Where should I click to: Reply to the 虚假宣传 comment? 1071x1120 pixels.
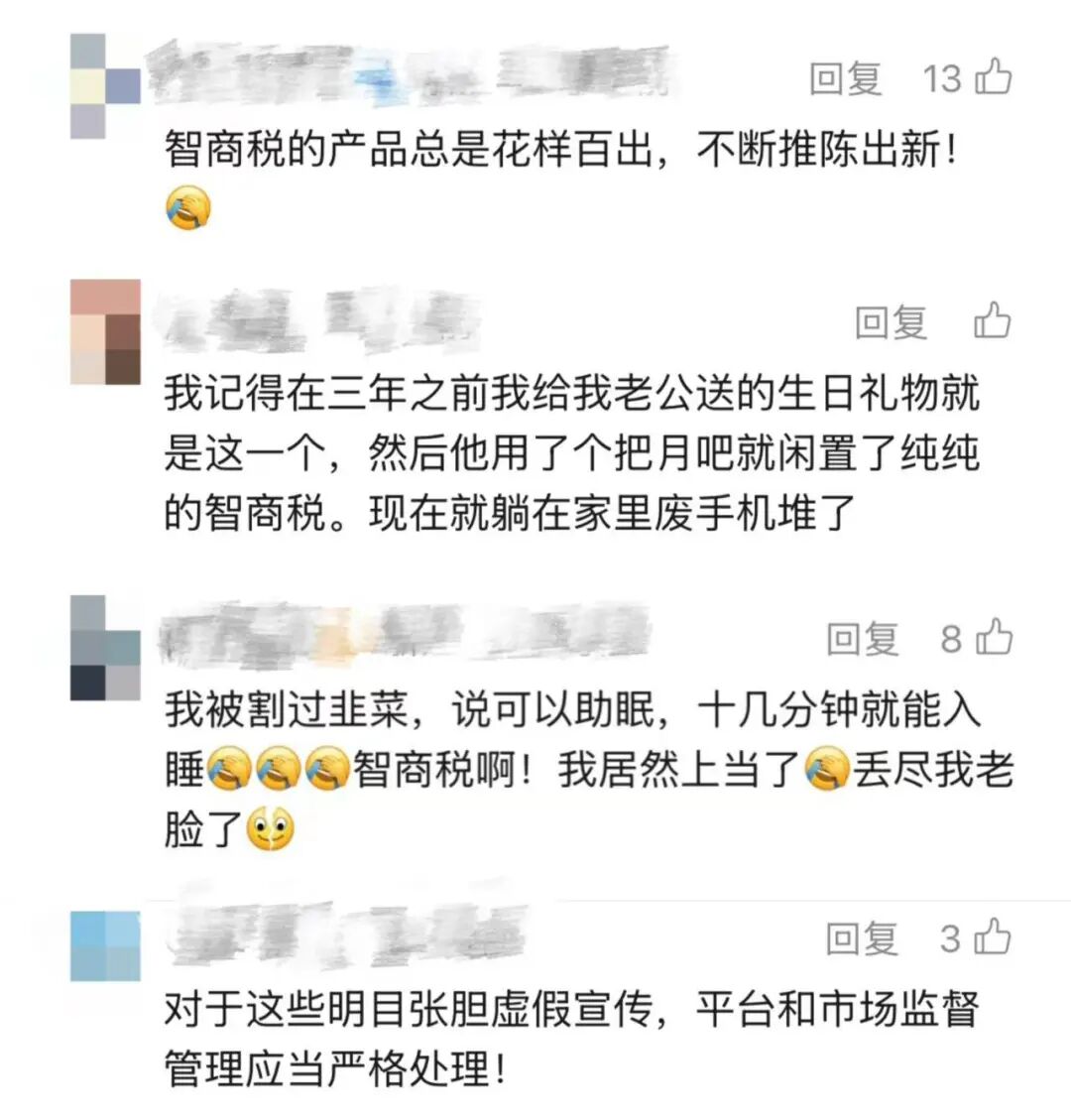tap(862, 938)
